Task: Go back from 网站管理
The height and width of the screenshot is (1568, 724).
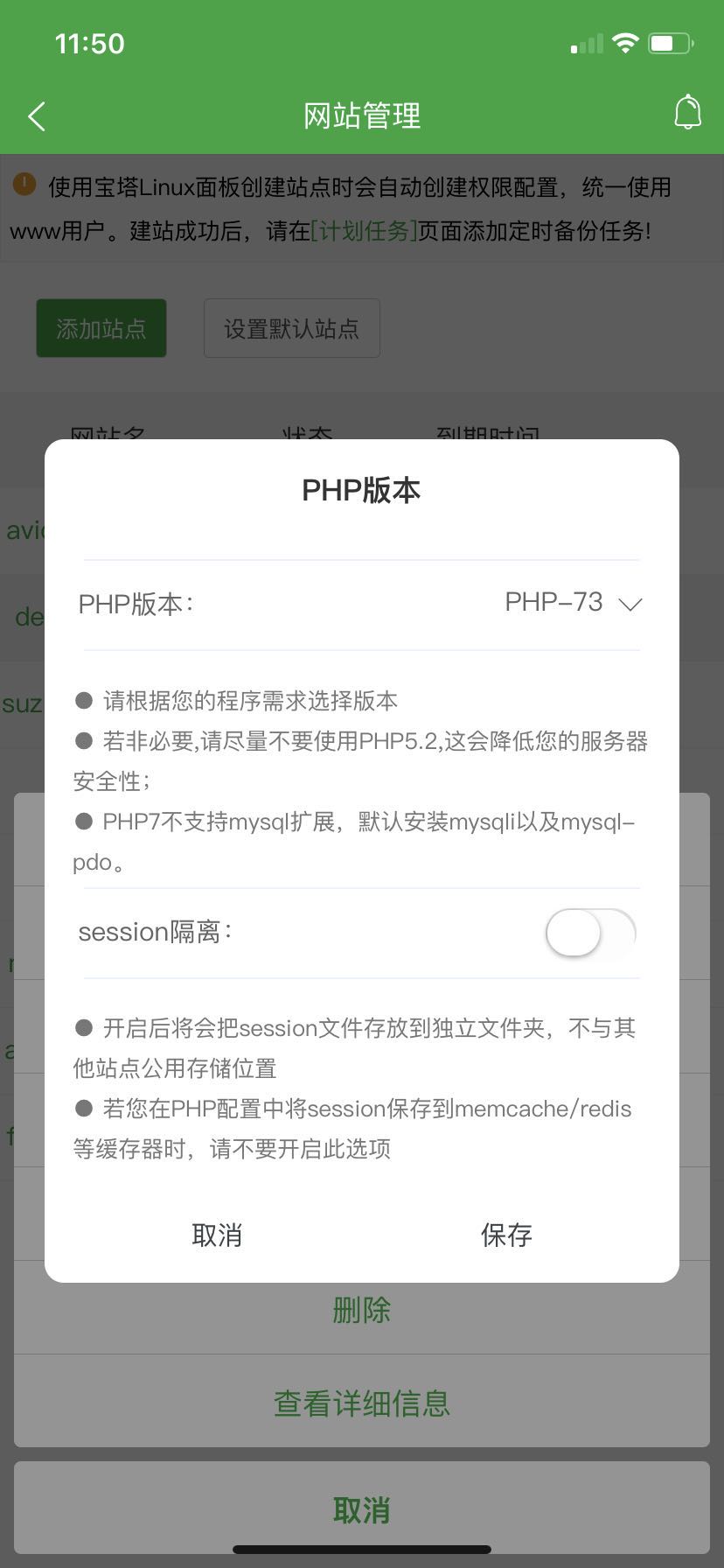Action: point(37,115)
